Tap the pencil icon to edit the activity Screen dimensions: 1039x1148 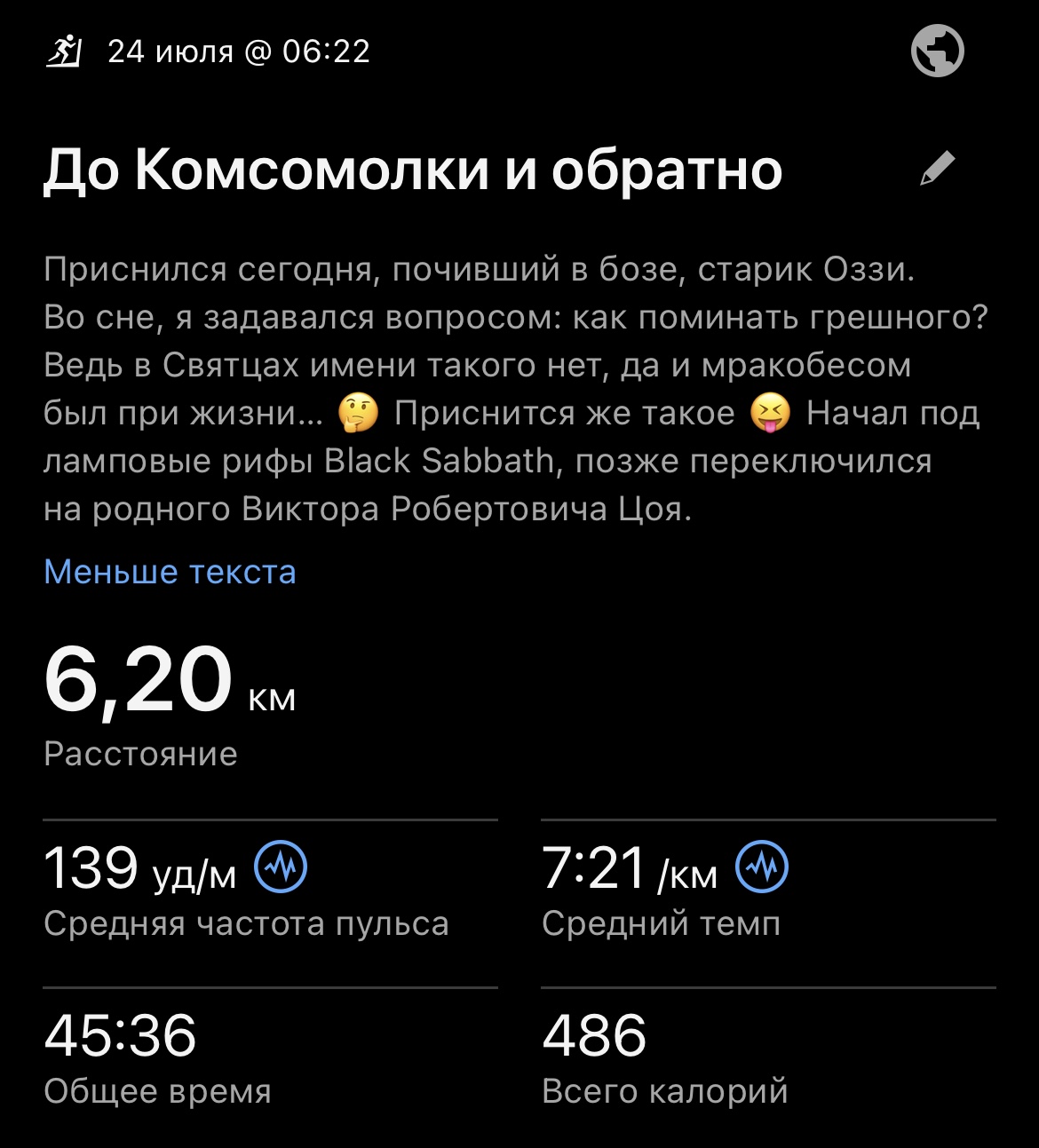coord(938,169)
